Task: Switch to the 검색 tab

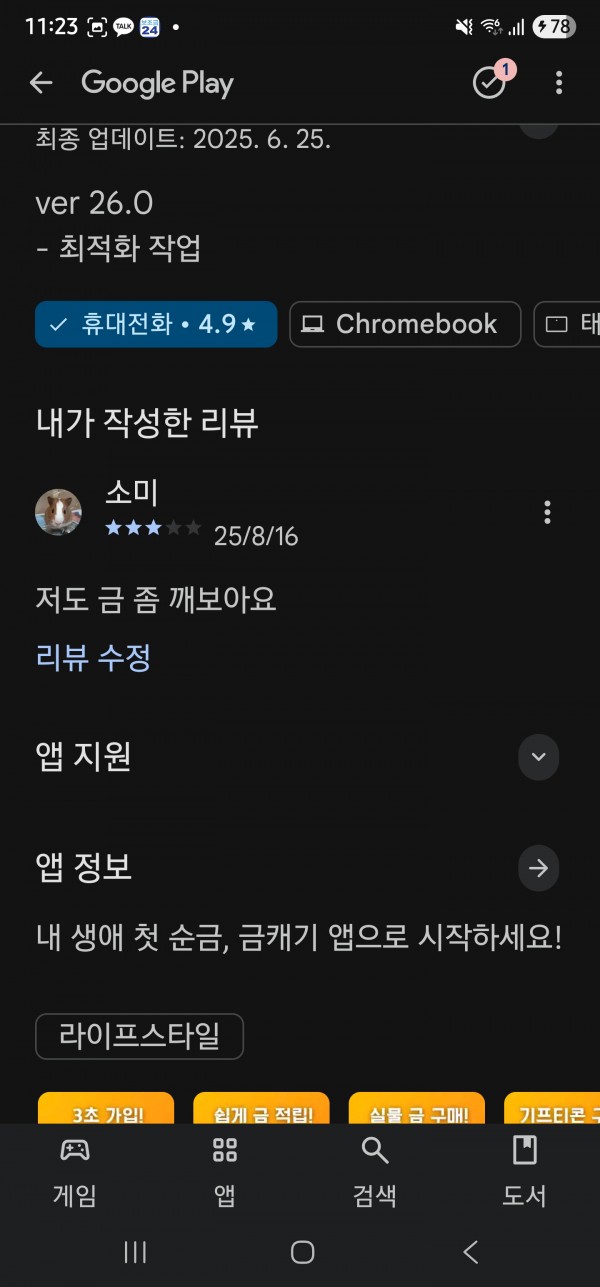Action: coord(375,1171)
